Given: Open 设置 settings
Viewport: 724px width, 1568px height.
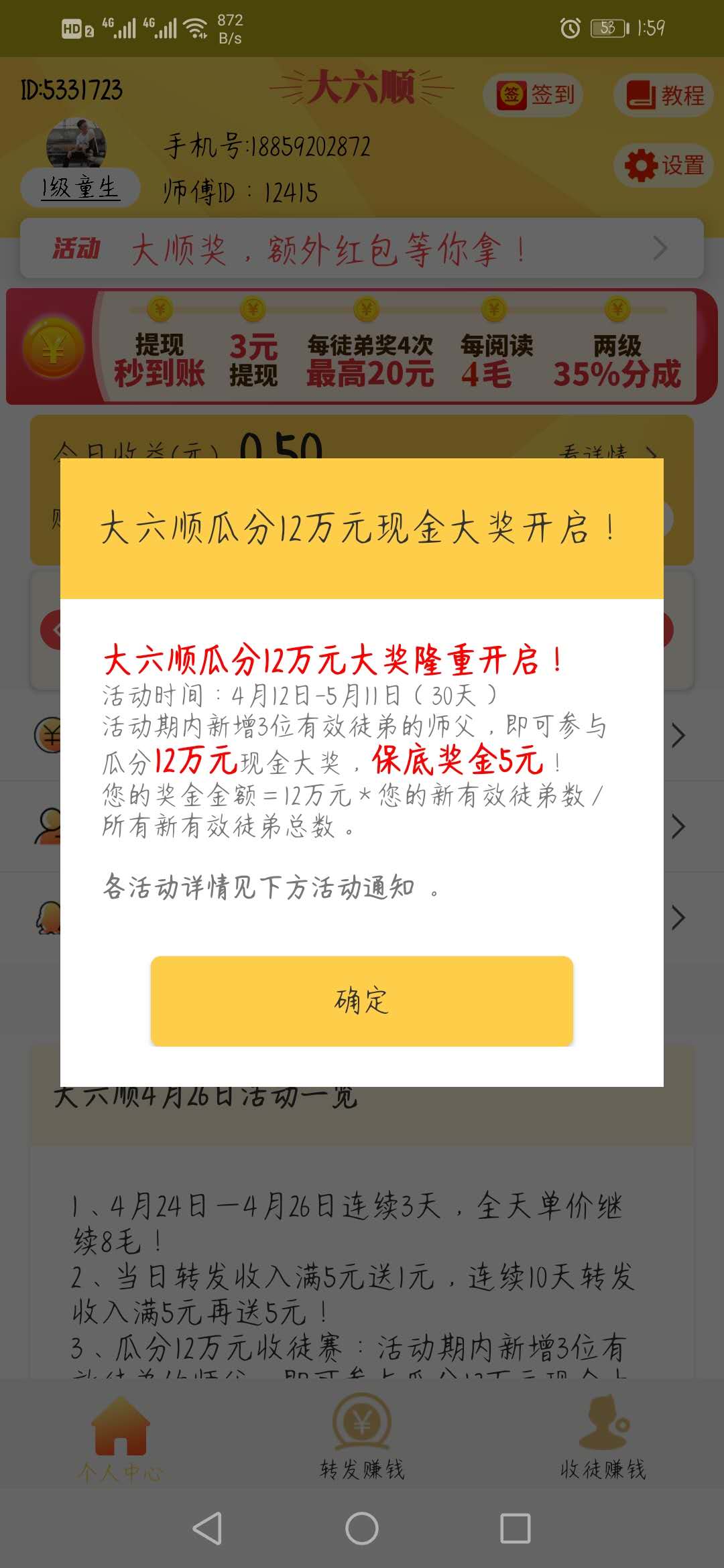Looking at the screenshot, I should click(663, 165).
